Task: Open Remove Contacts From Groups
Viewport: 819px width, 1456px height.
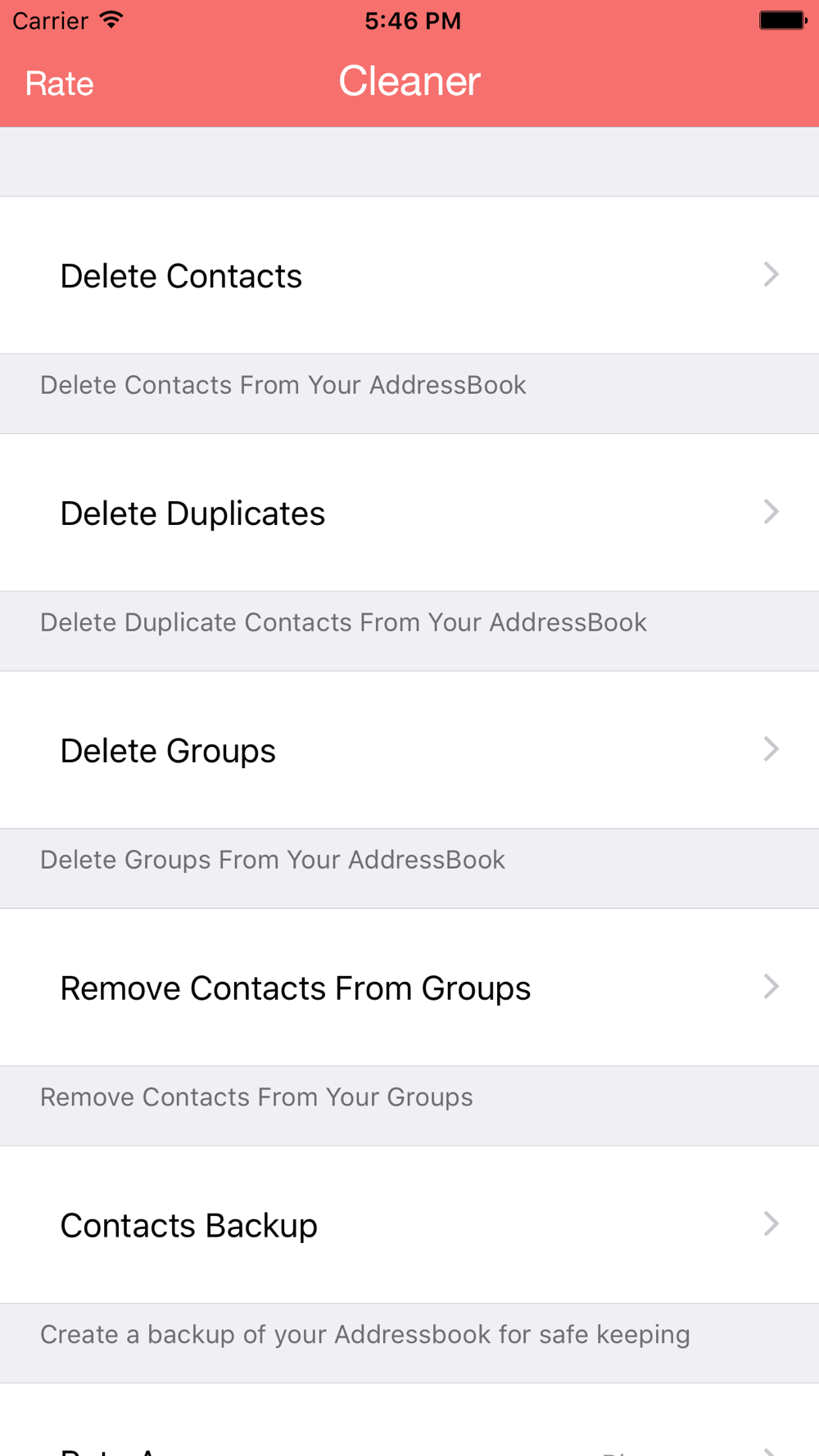Action: tap(409, 988)
